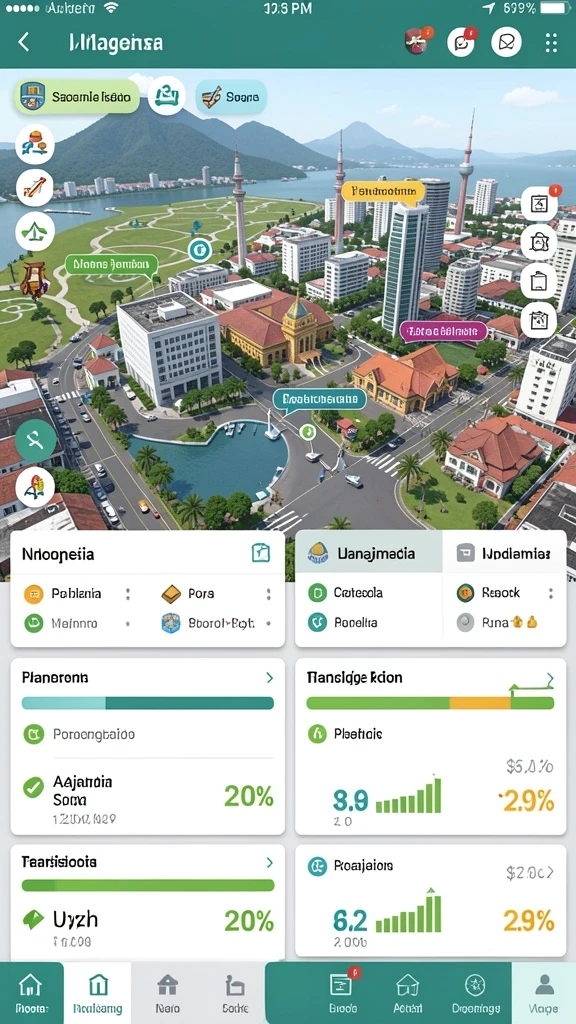Screen dimensions: 576x1024
Task: Open the profile avatar in the header
Action: coord(417,42)
